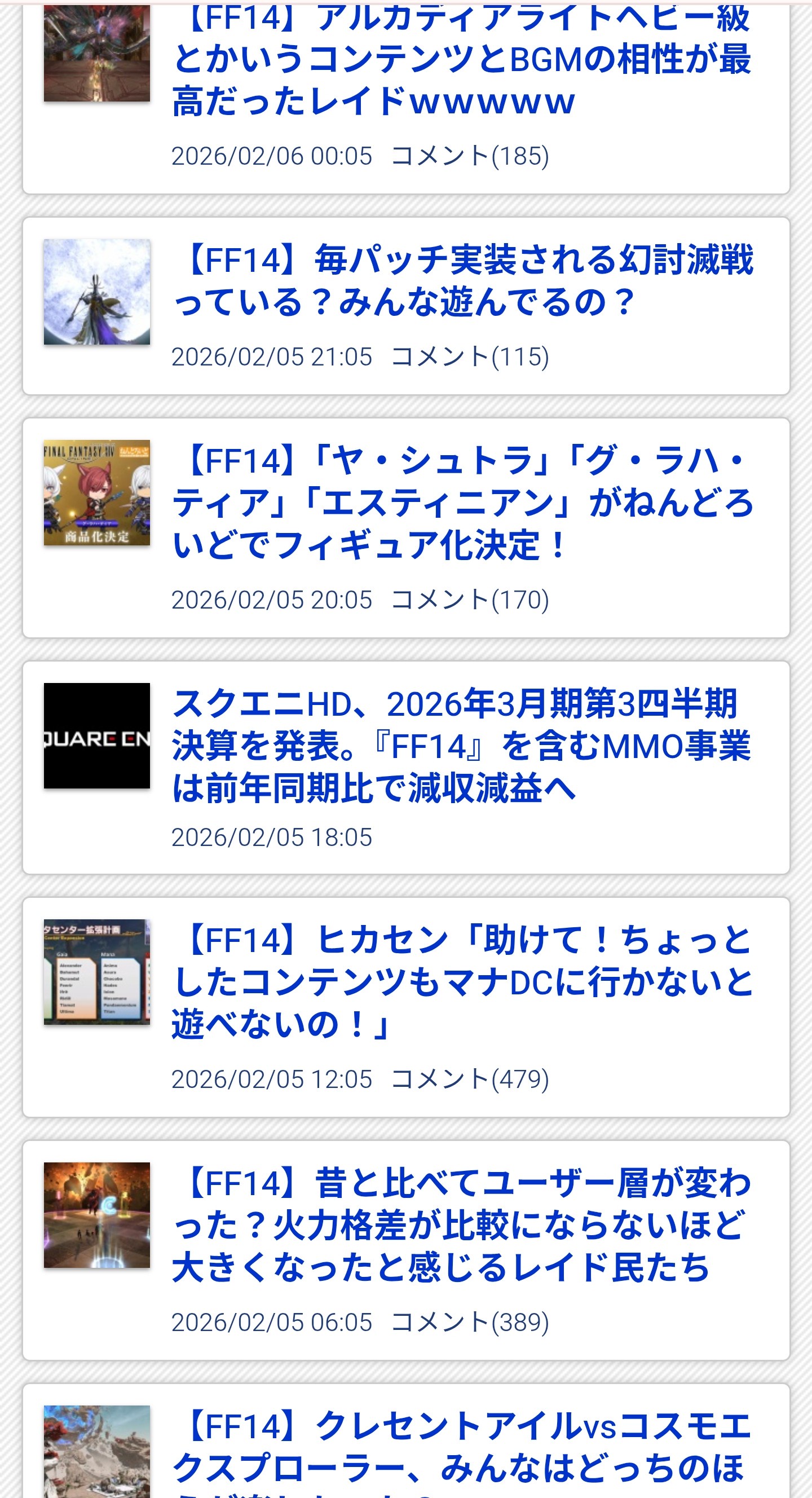Open the クレセントアイルvsコスモエクスプローラー article
812x1498 pixels.
[x=461, y=1448]
